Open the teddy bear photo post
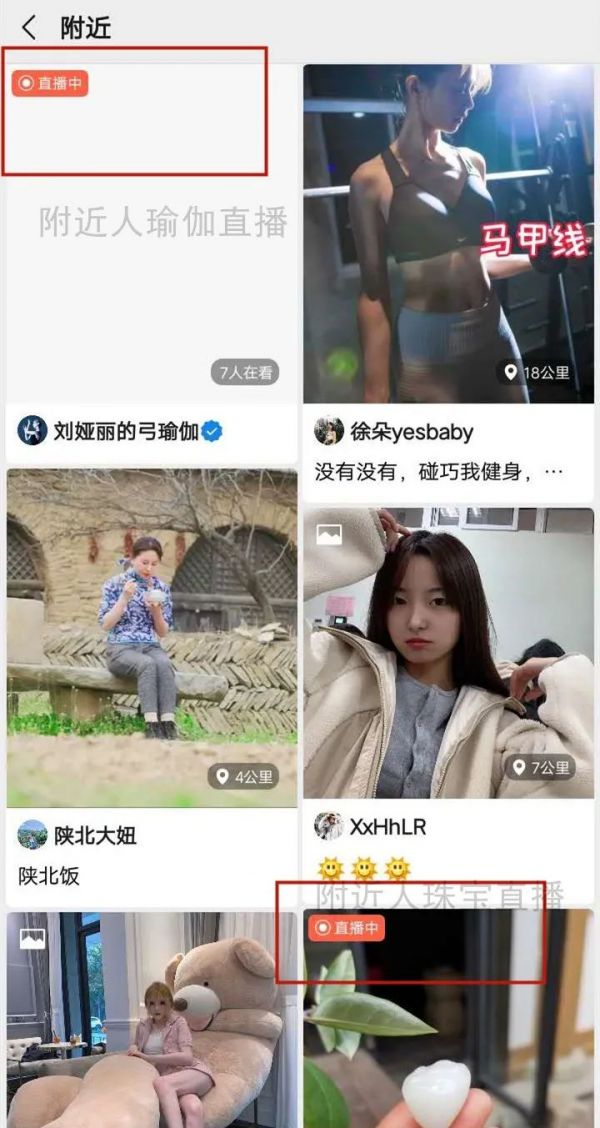The height and width of the screenshot is (1128, 600). click(x=152, y=1020)
